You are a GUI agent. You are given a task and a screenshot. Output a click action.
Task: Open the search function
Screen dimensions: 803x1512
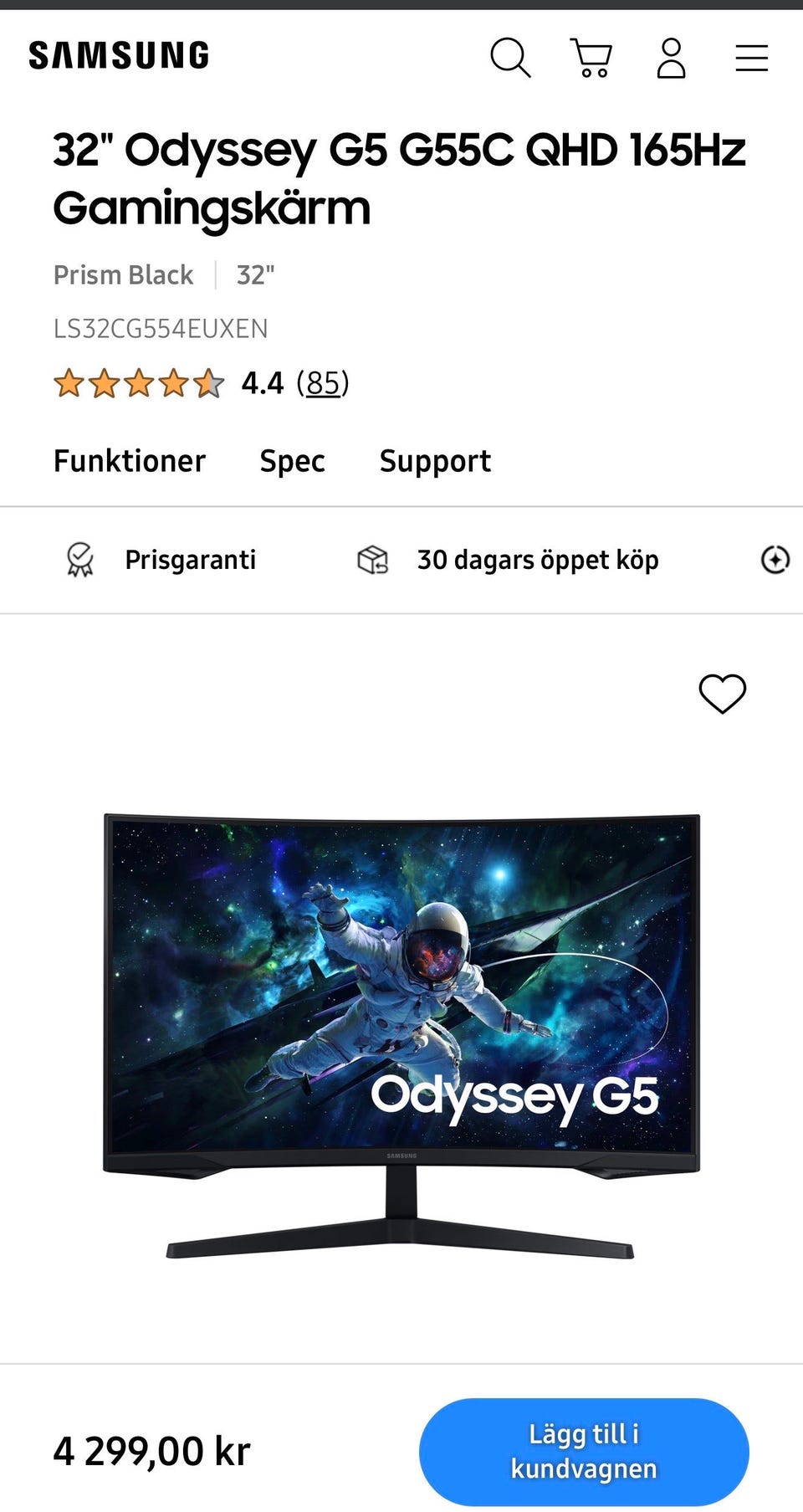(511, 57)
